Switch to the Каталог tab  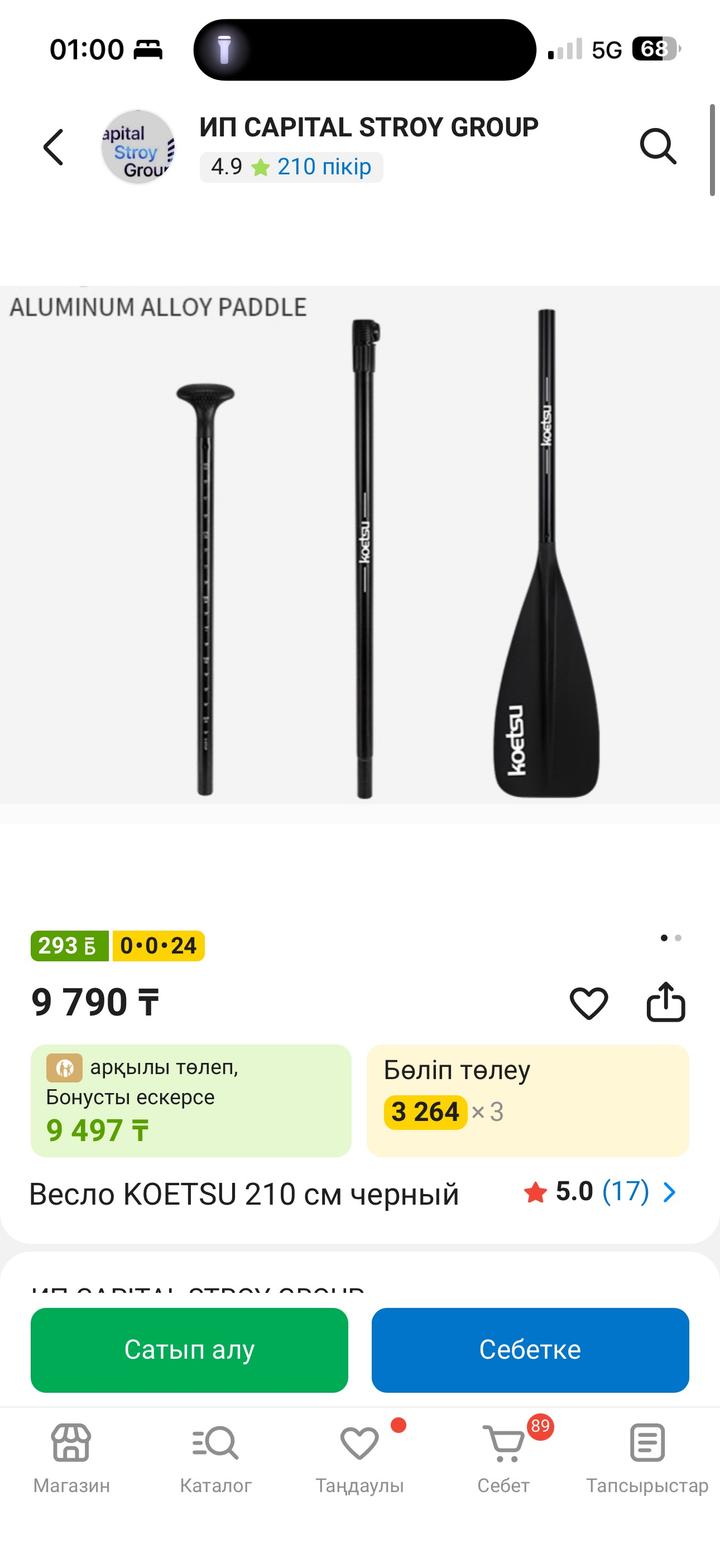click(215, 1458)
